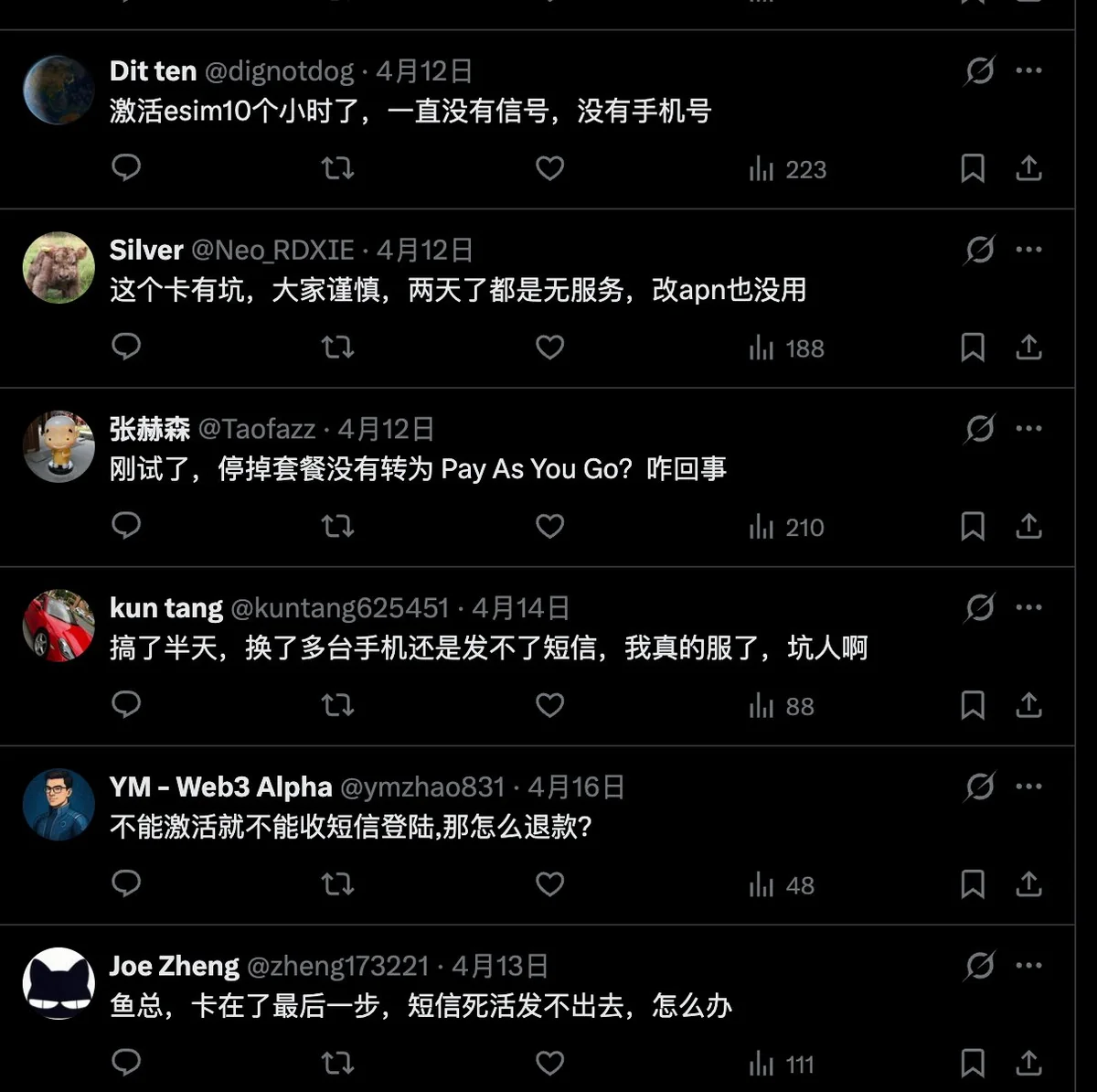Bookmark kun tang's tweet
The height and width of the screenshot is (1092, 1097).
point(973,705)
